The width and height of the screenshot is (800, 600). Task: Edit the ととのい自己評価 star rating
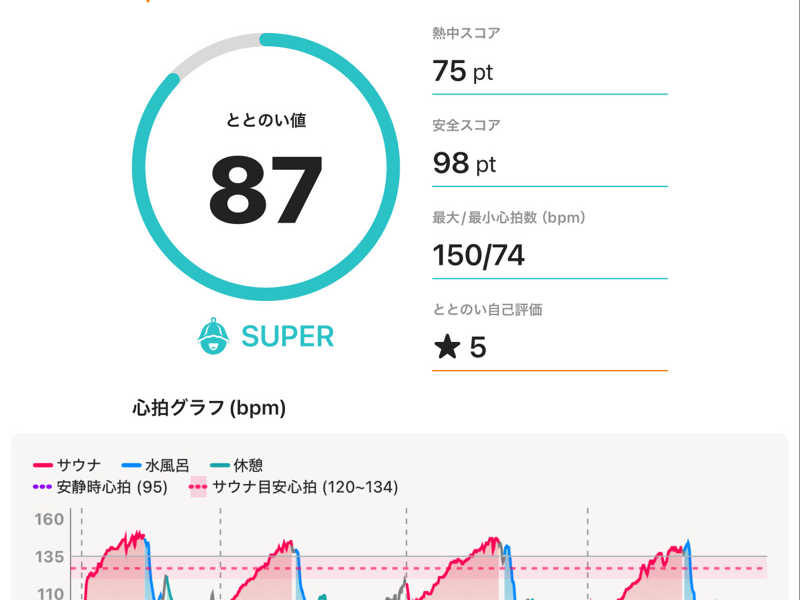point(549,347)
